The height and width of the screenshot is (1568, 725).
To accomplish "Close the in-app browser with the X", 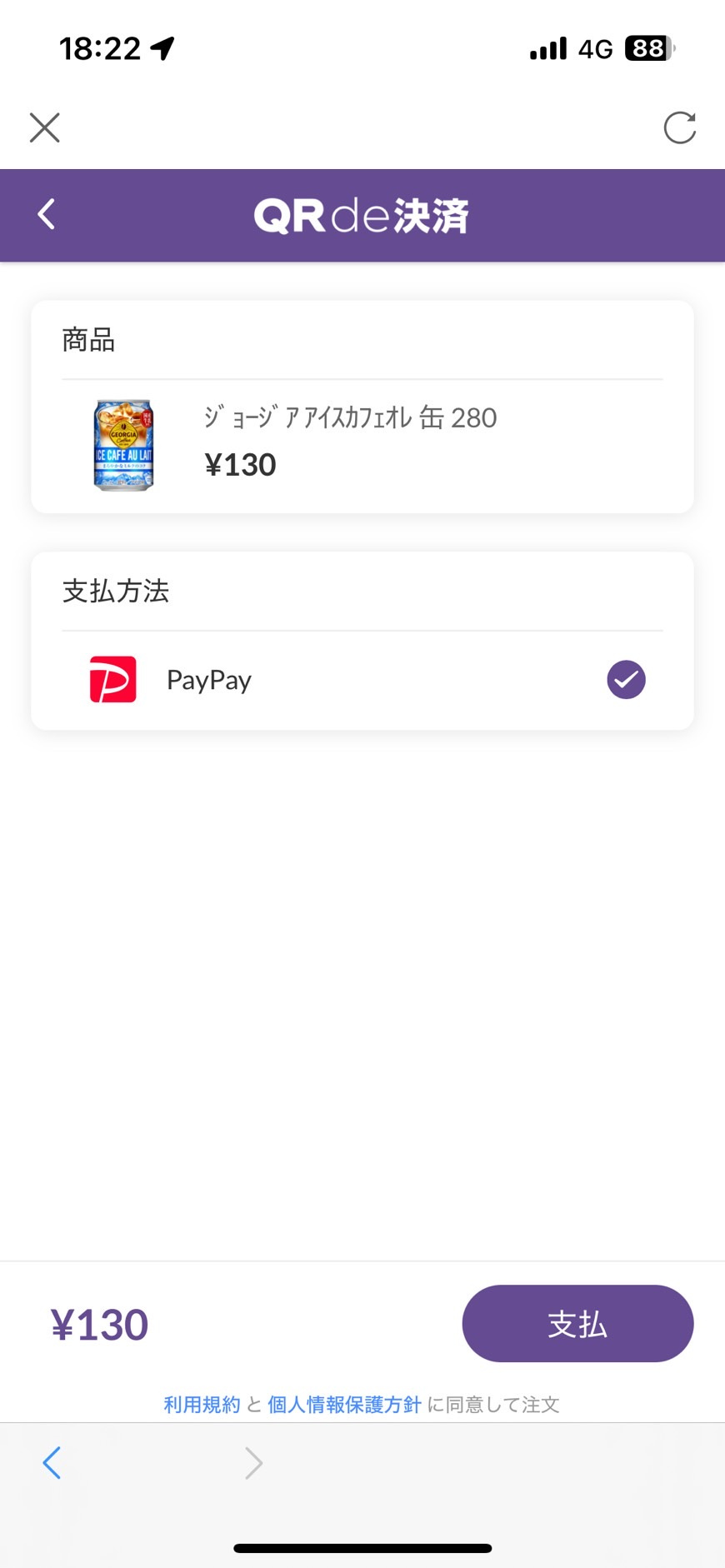I will (45, 128).
